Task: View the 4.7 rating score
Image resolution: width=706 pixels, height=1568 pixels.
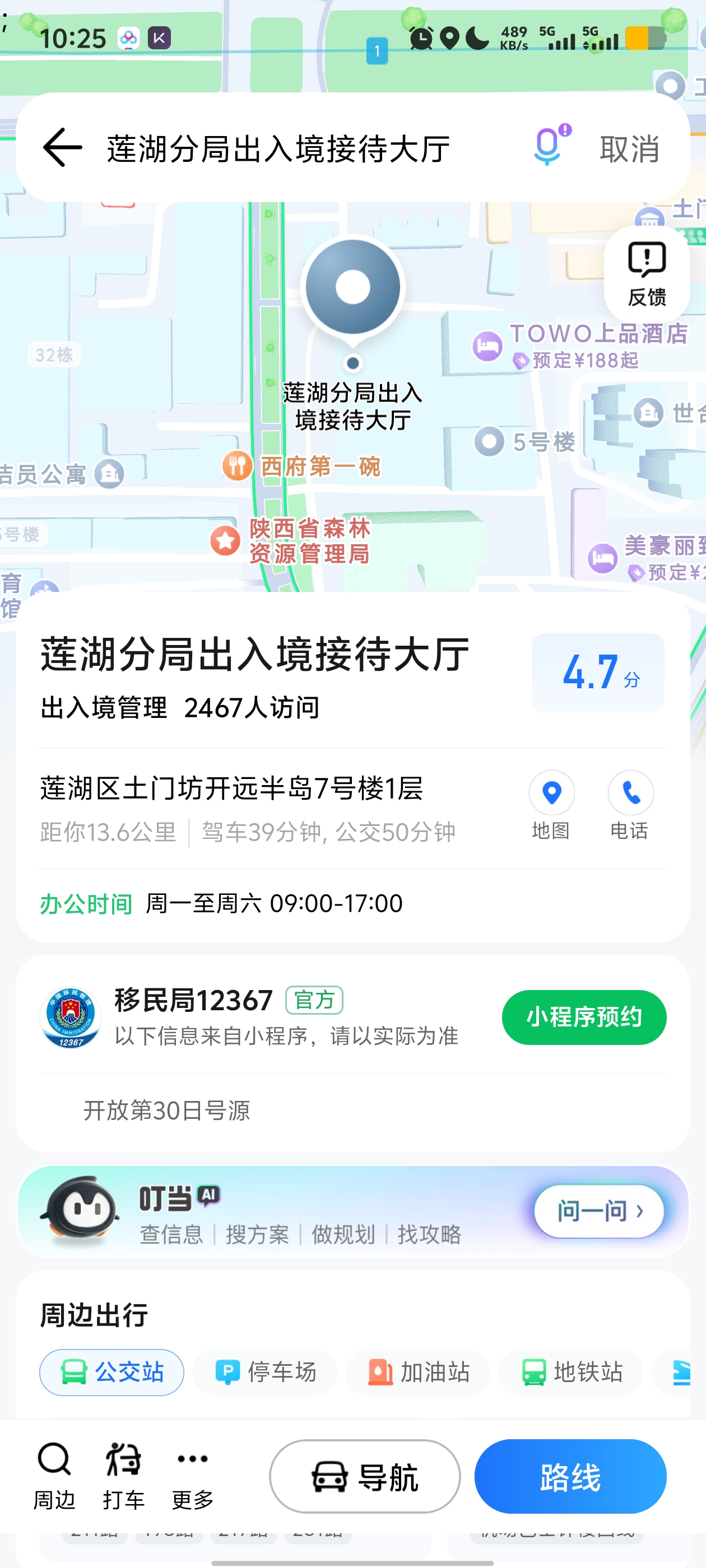Action: coord(597,673)
